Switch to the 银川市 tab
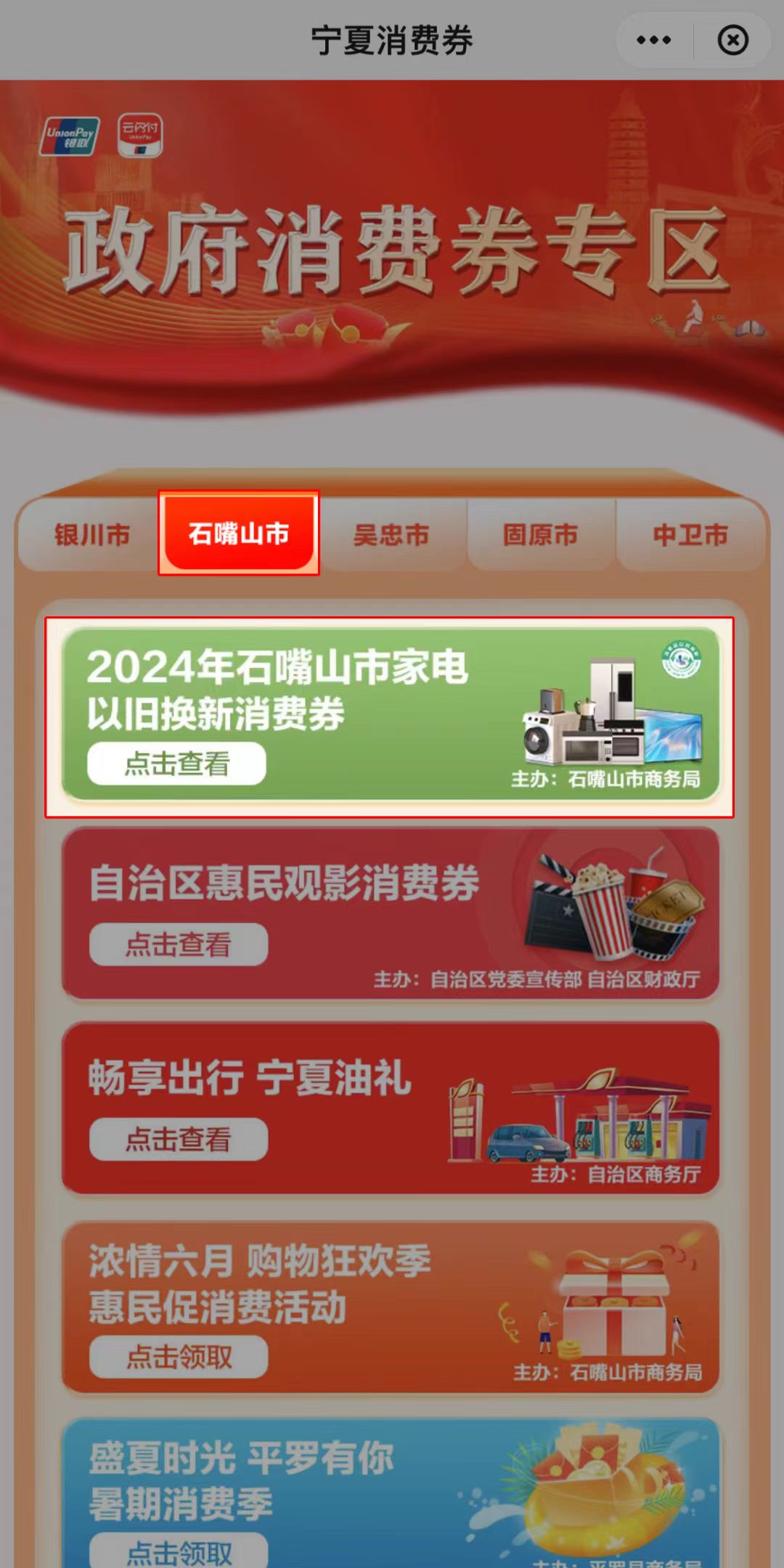This screenshot has width=784, height=1568. click(92, 535)
